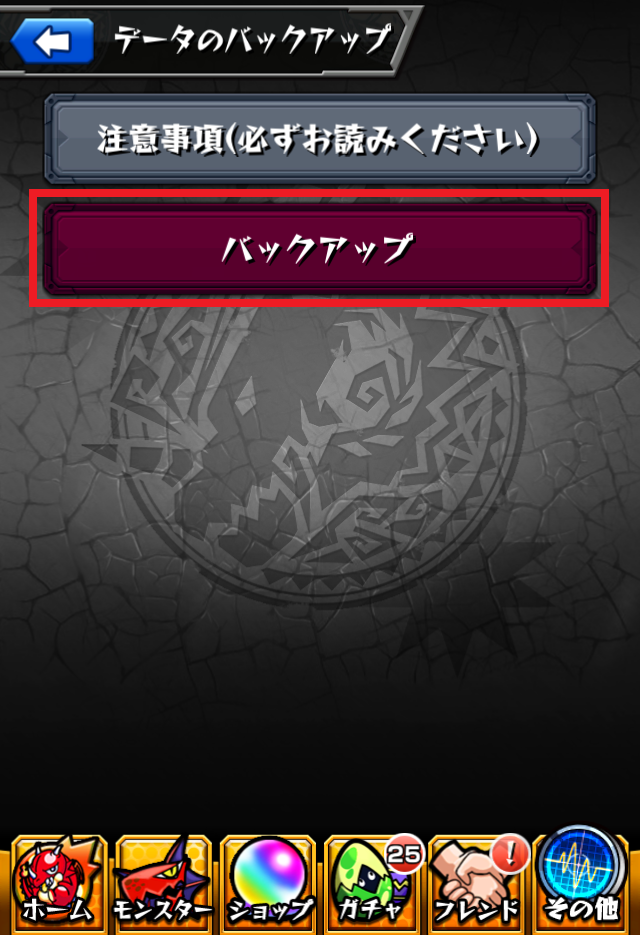The height and width of the screenshot is (935, 640).
Task: Open the モンスター tab
Action: coord(163,883)
